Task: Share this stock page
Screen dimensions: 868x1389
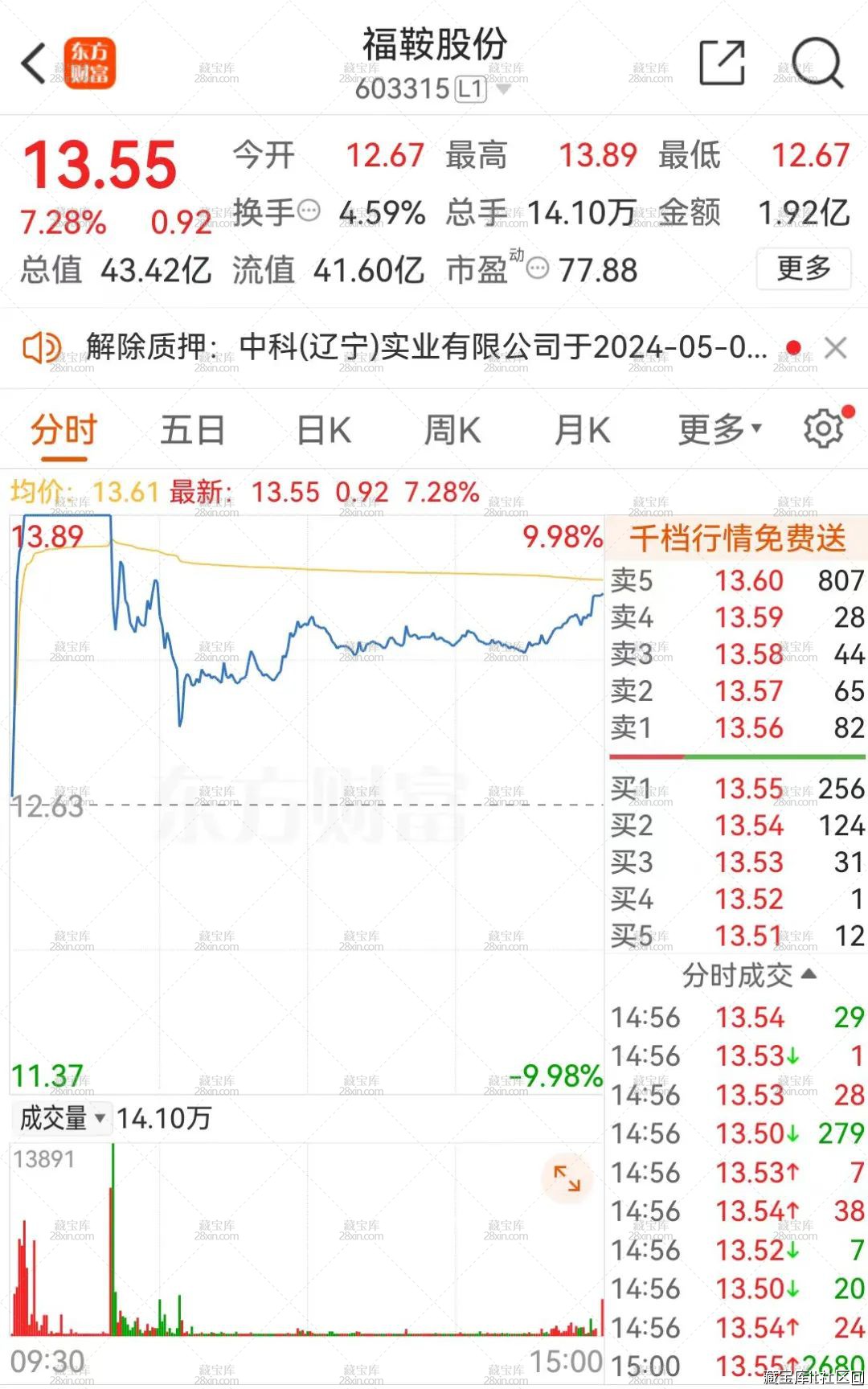Action: coord(722,63)
